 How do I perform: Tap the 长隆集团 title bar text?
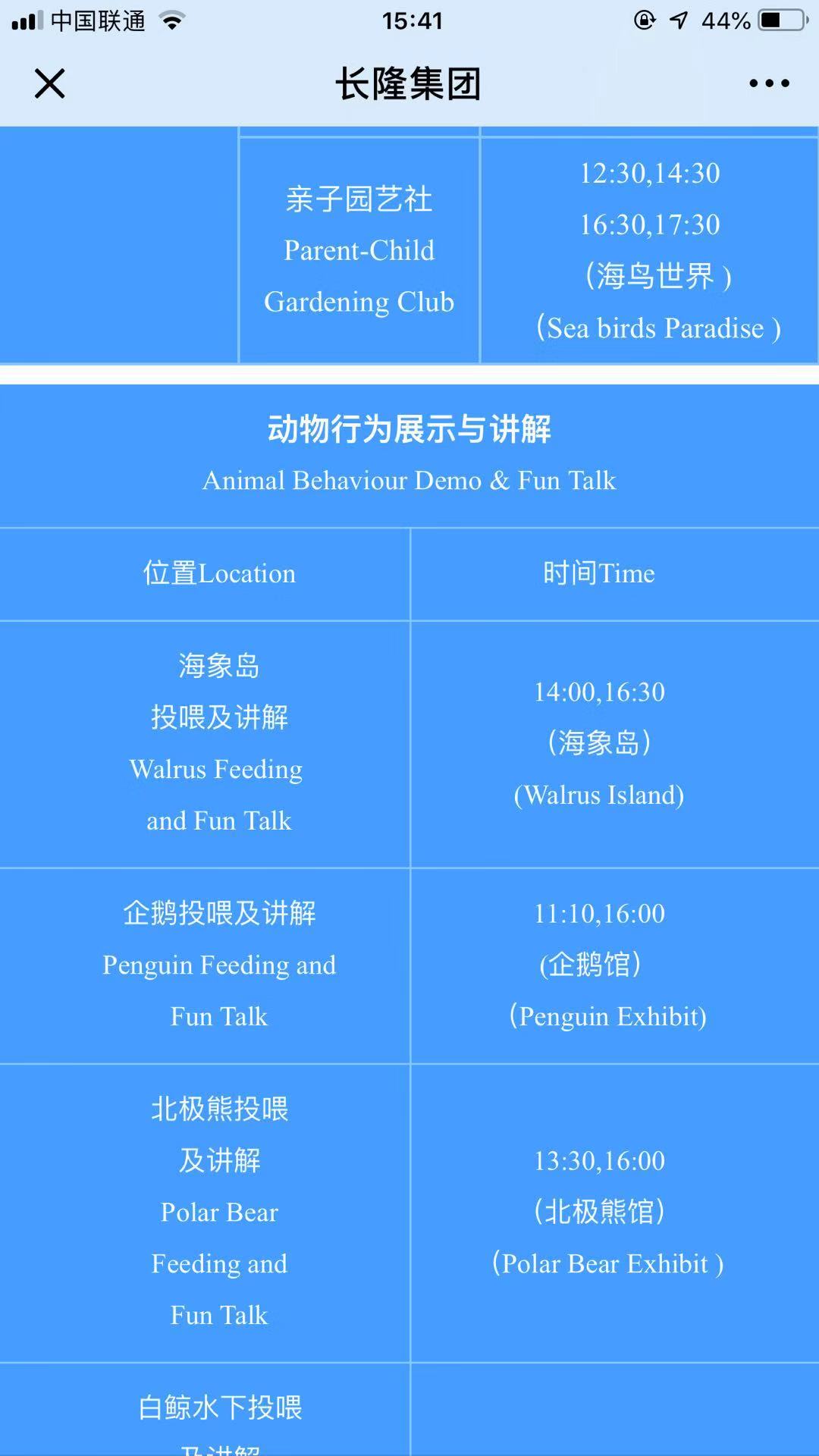click(409, 84)
